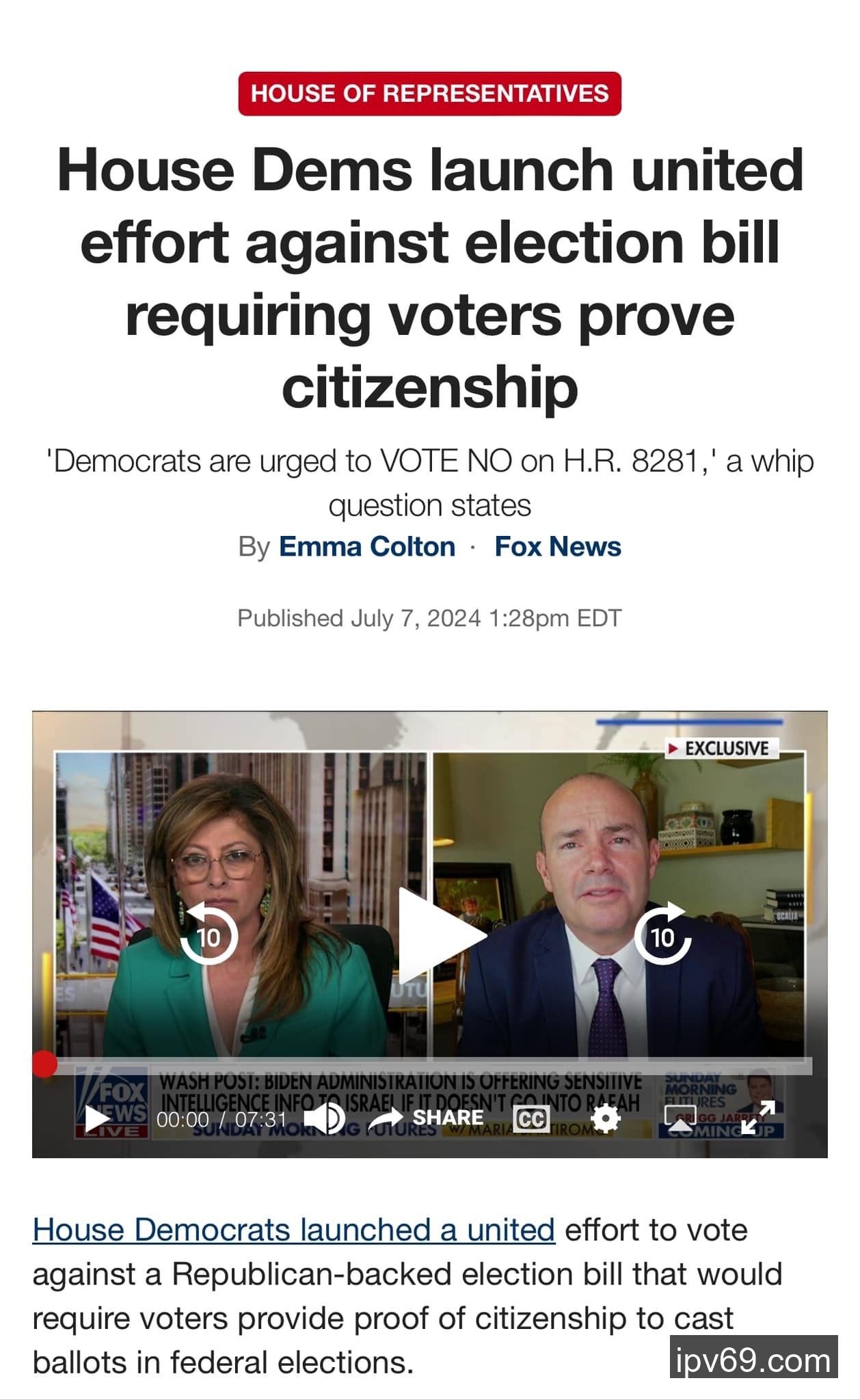The image size is (860, 1400).
Task: Enter fullscreen video mode
Action: tap(758, 1118)
